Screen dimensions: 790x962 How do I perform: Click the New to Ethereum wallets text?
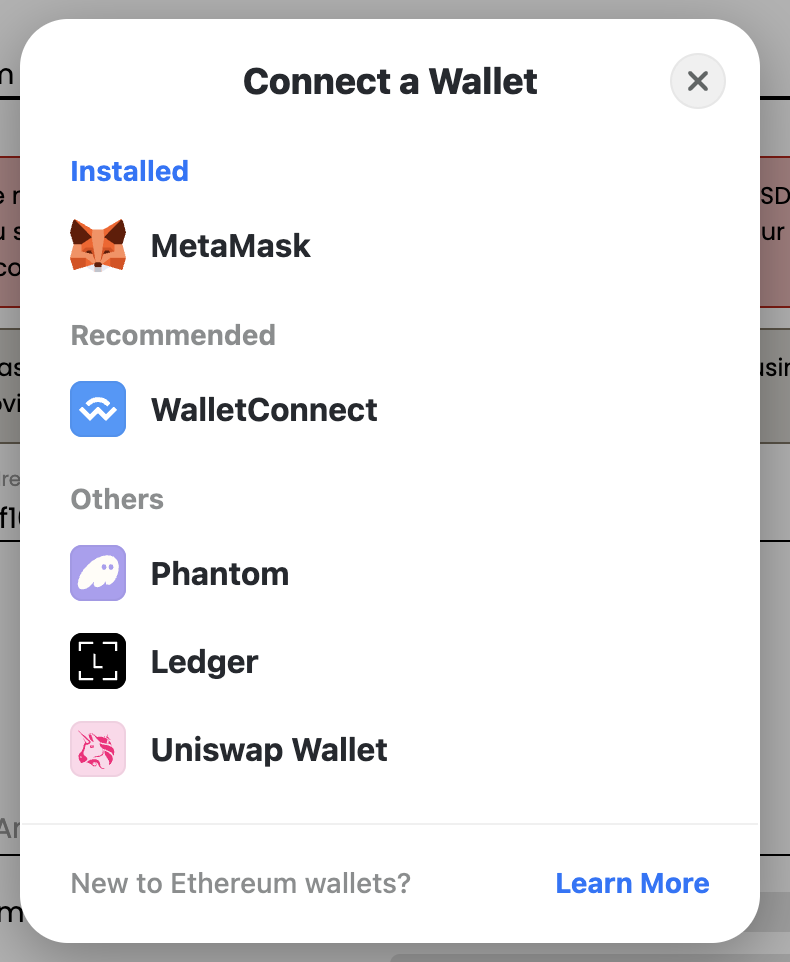click(x=239, y=883)
